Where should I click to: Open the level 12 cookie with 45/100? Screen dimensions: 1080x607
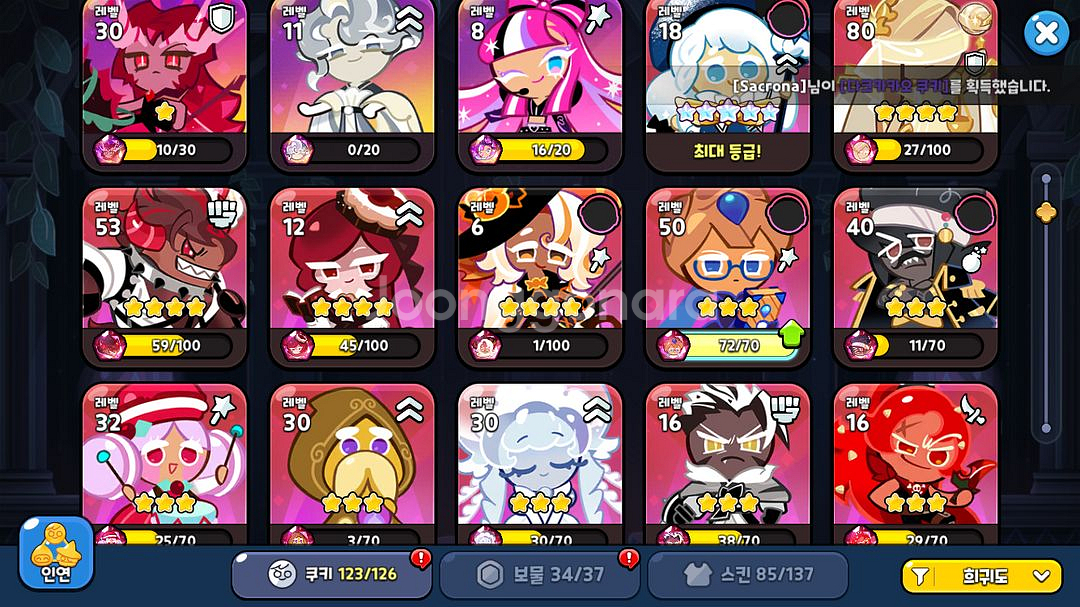pyautogui.click(x=352, y=270)
